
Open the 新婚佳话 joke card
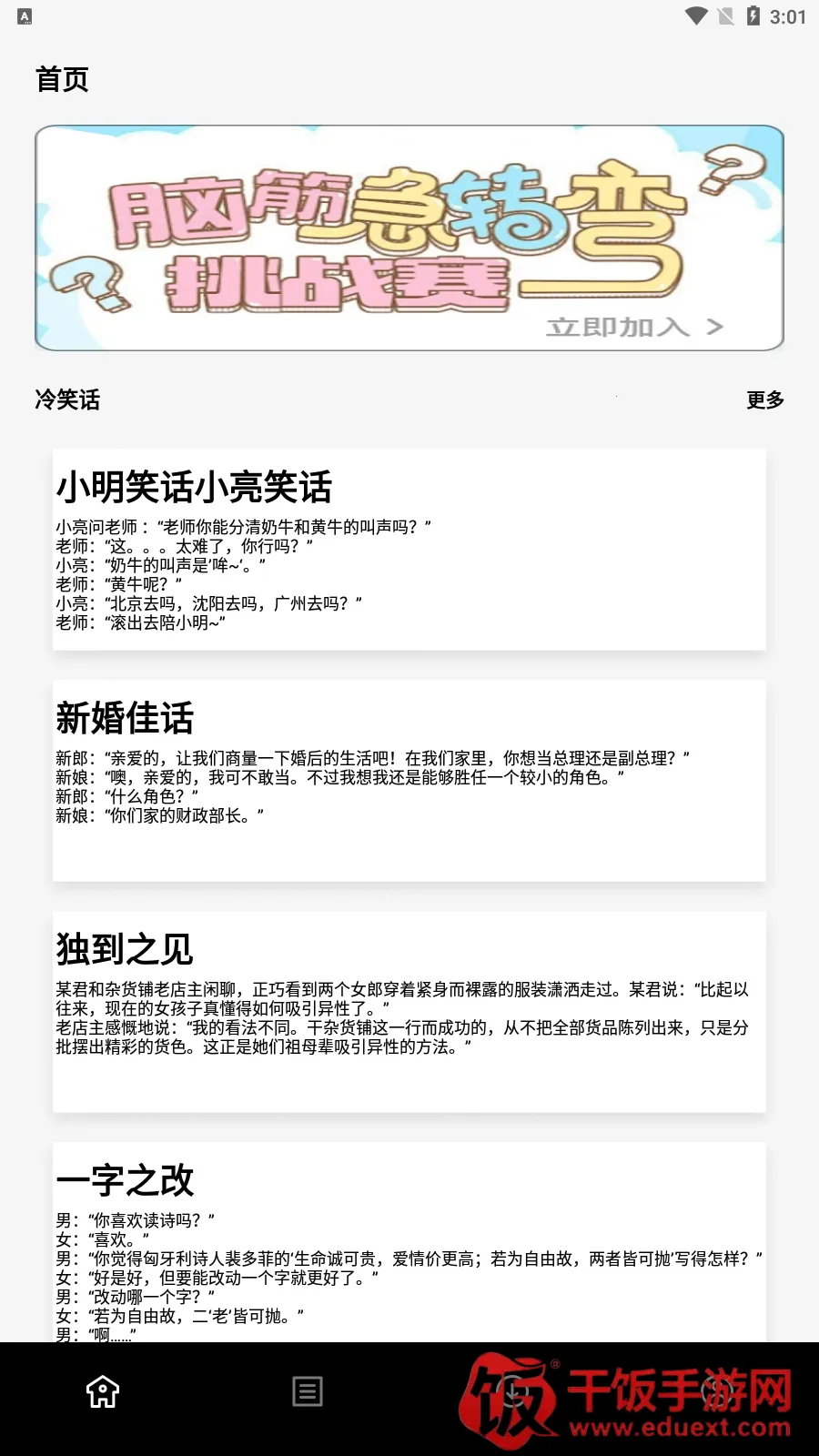[x=409, y=781]
